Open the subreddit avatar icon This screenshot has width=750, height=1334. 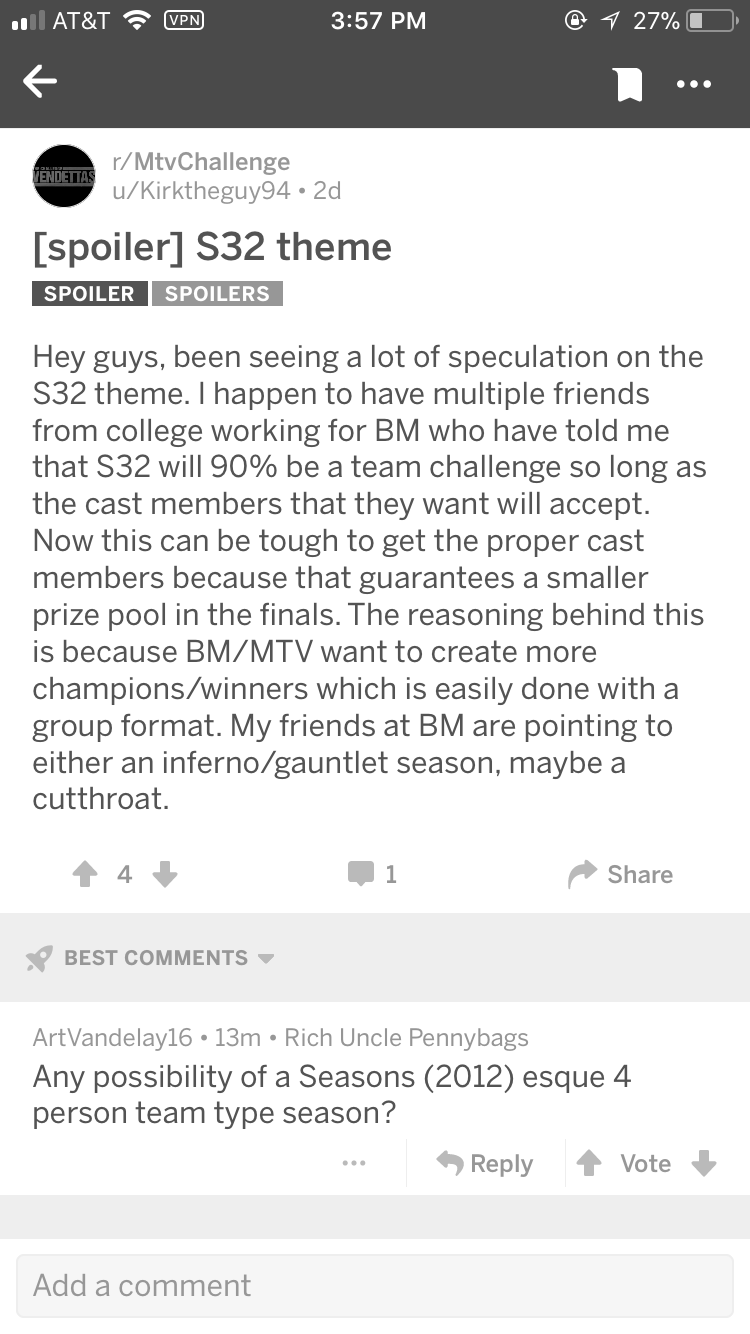click(64, 176)
